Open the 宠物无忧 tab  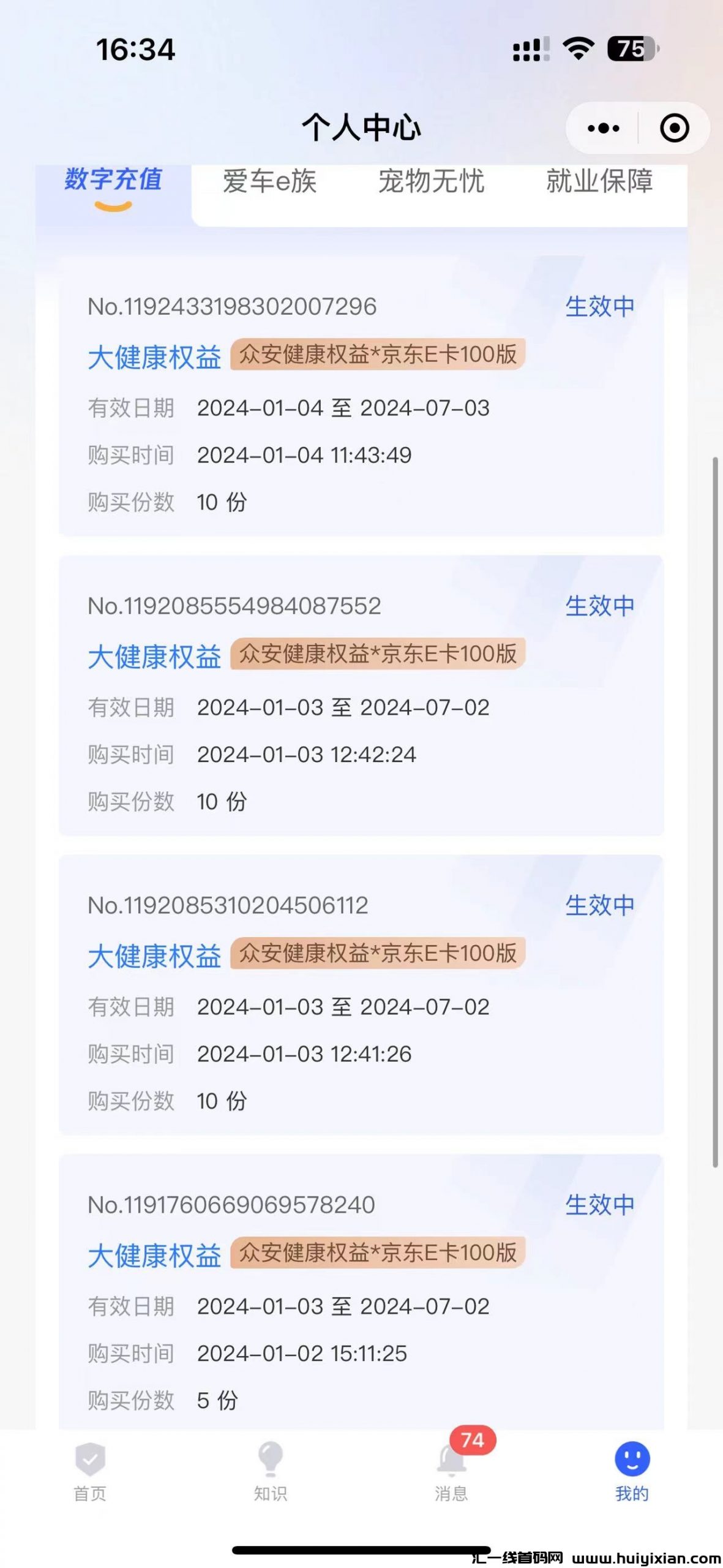[x=430, y=181]
